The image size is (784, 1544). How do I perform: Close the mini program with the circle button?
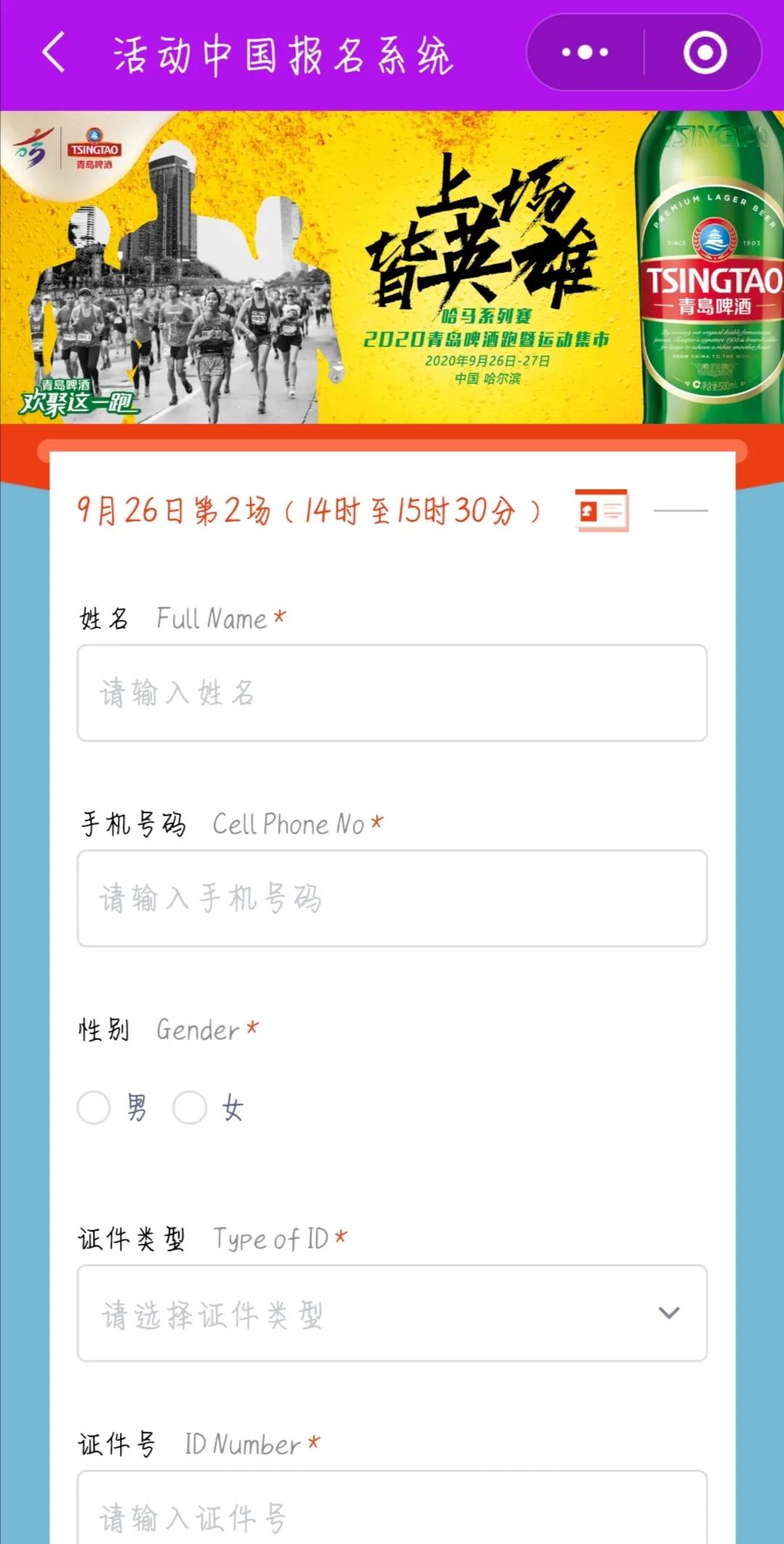704,53
